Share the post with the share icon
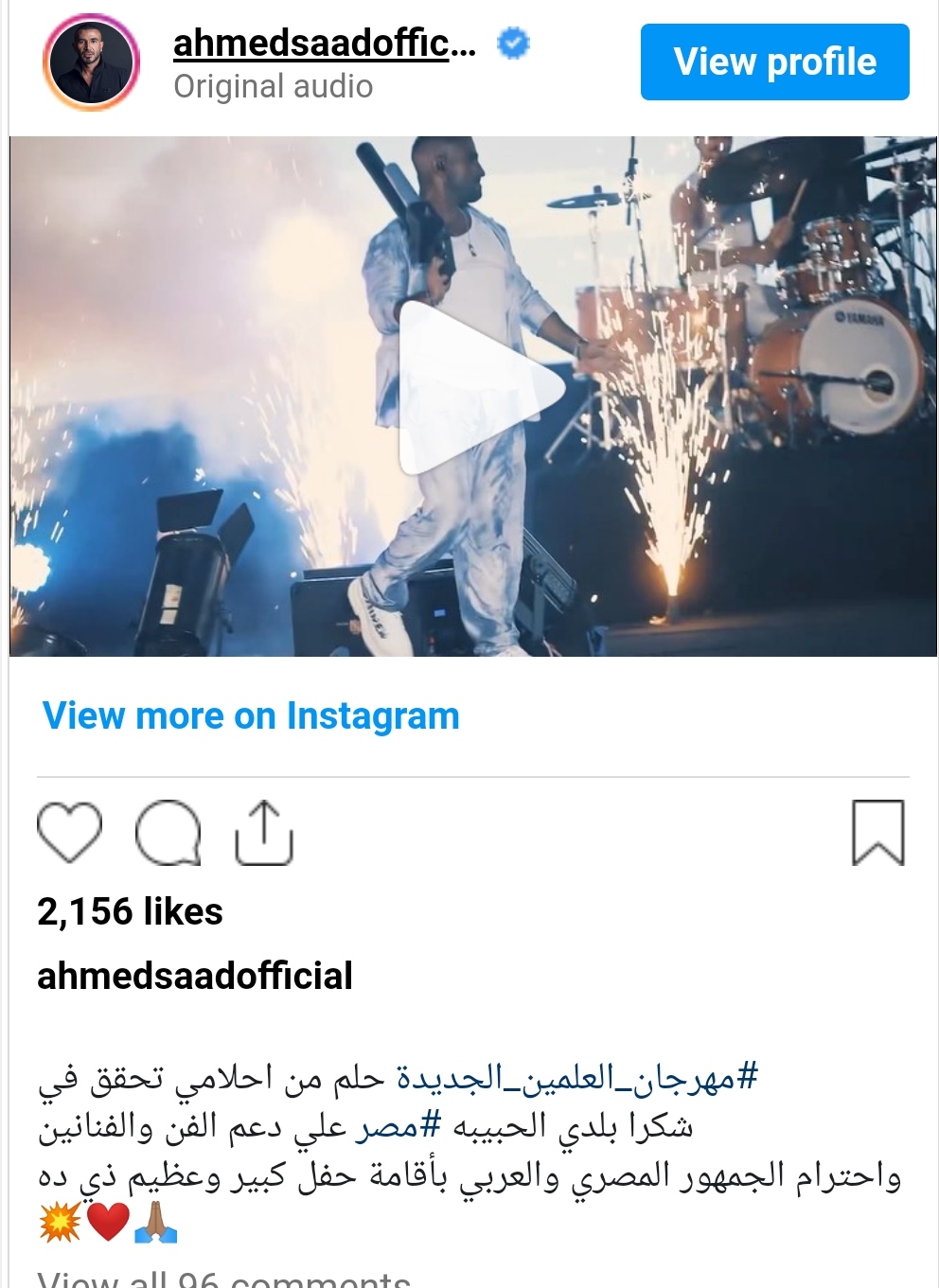Image resolution: width=939 pixels, height=1288 pixels. click(x=264, y=833)
